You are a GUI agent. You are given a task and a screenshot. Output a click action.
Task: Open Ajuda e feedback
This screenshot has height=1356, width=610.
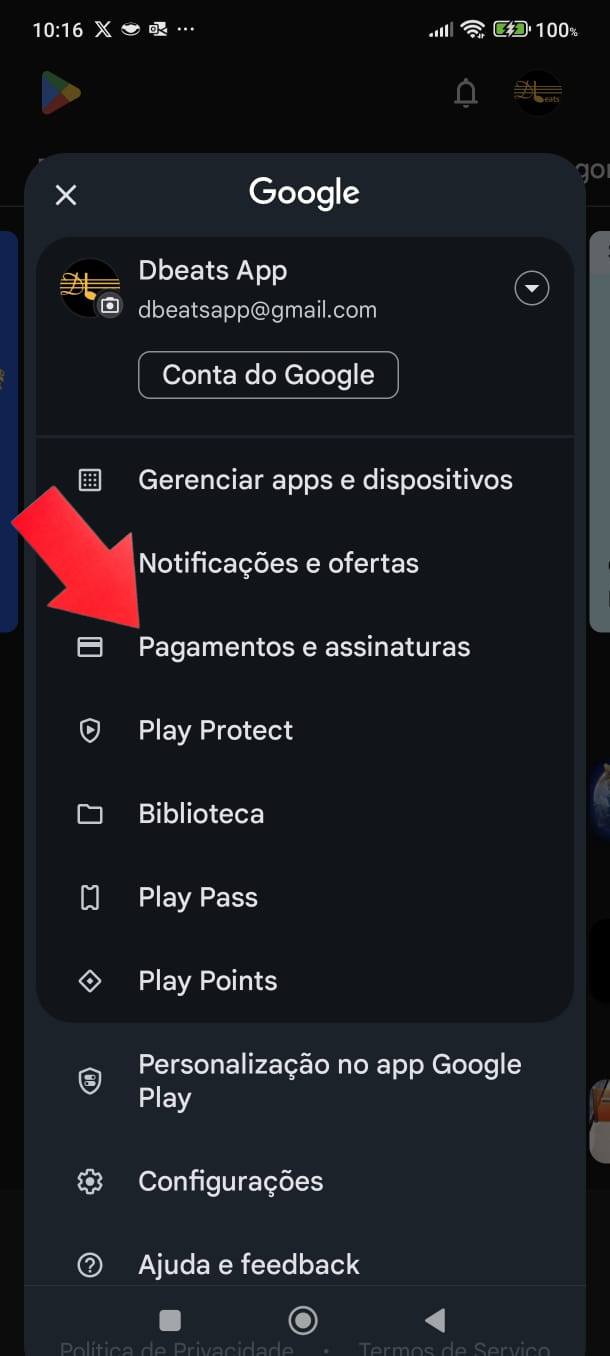pyautogui.click(x=248, y=1265)
